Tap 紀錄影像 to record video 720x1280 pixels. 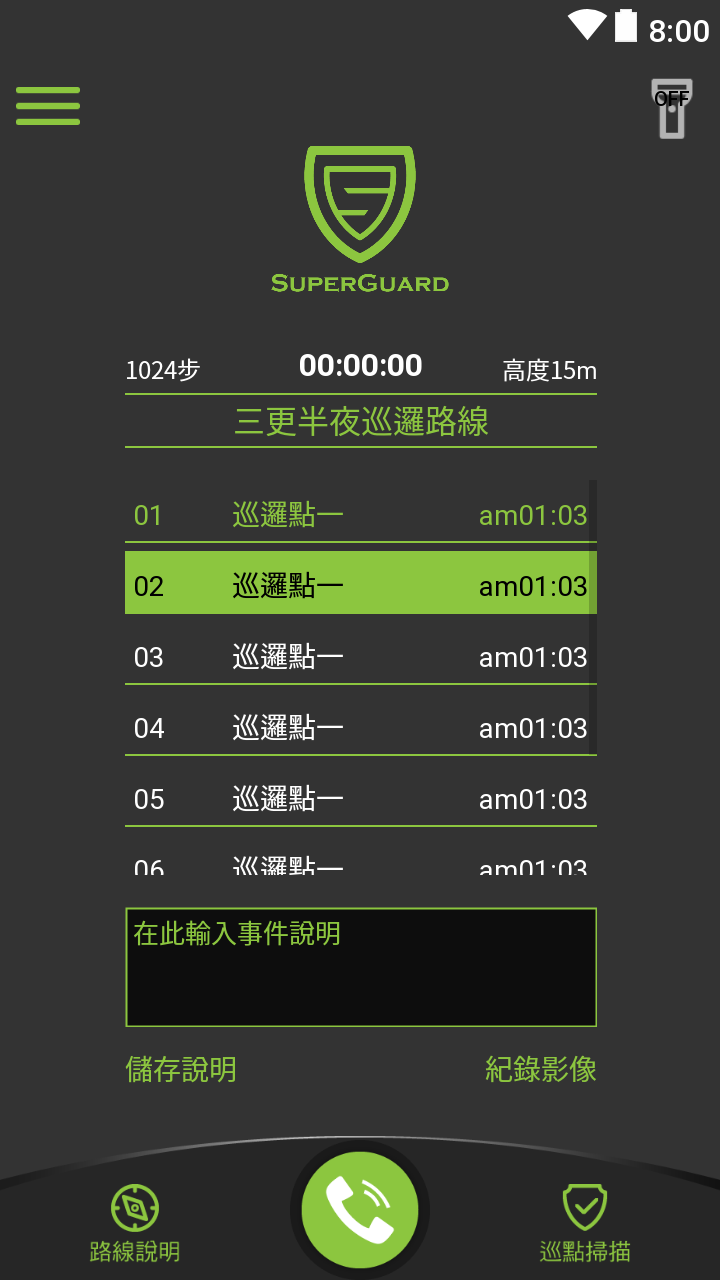[541, 1069]
